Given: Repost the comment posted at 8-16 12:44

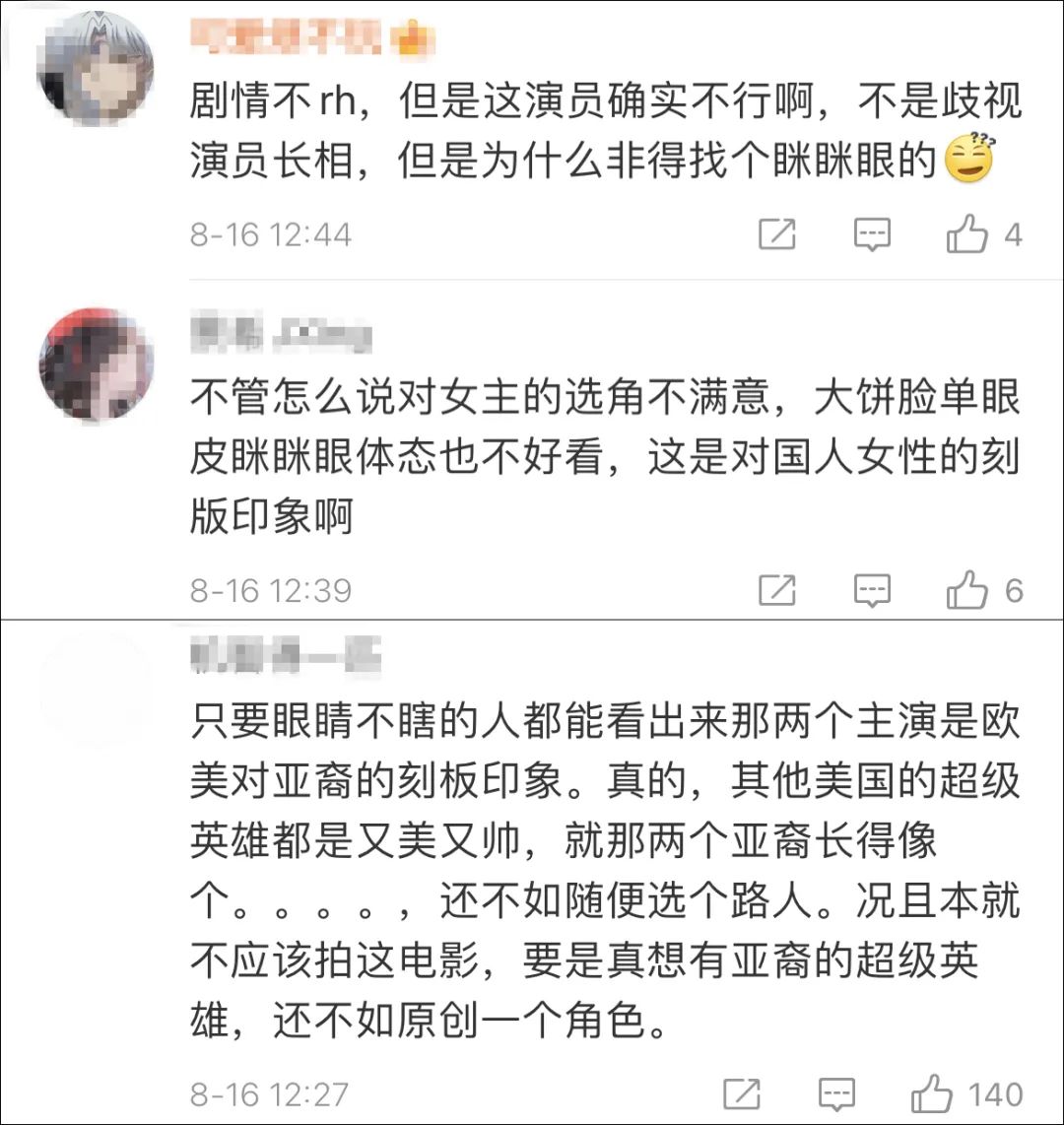Looking at the screenshot, I should click(777, 235).
